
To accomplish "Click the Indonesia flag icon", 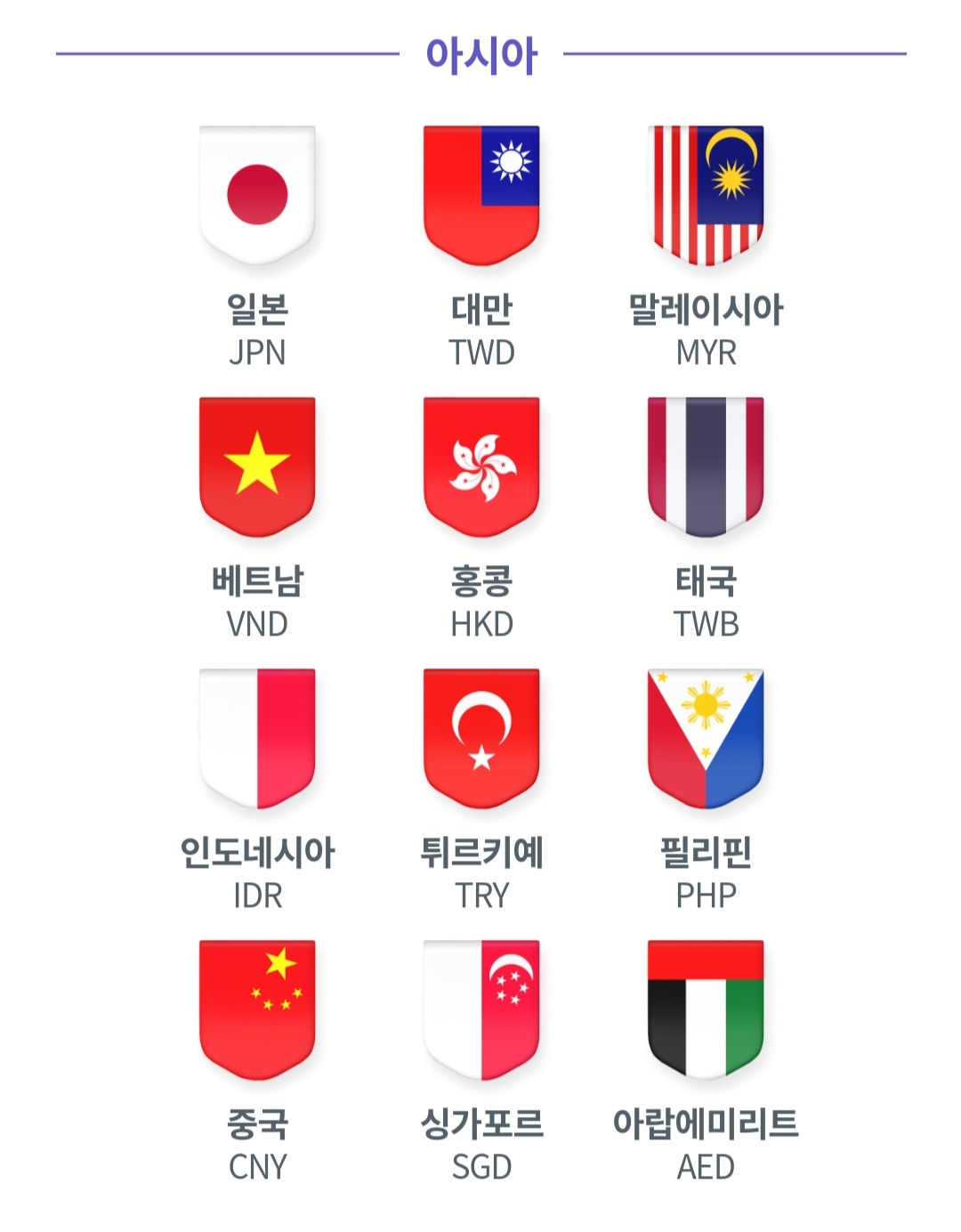I will (258, 737).
